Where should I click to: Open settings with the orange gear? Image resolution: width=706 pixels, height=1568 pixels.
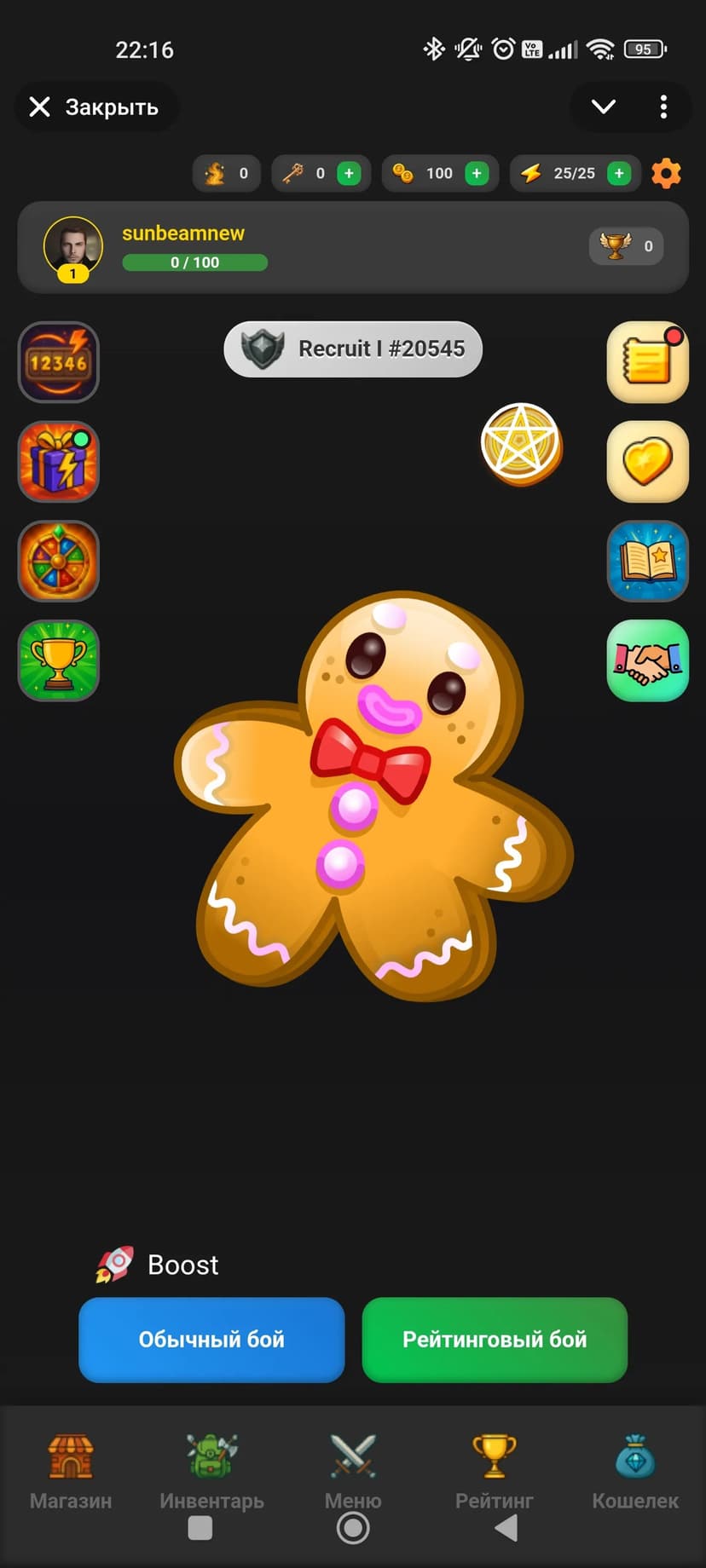tap(666, 174)
